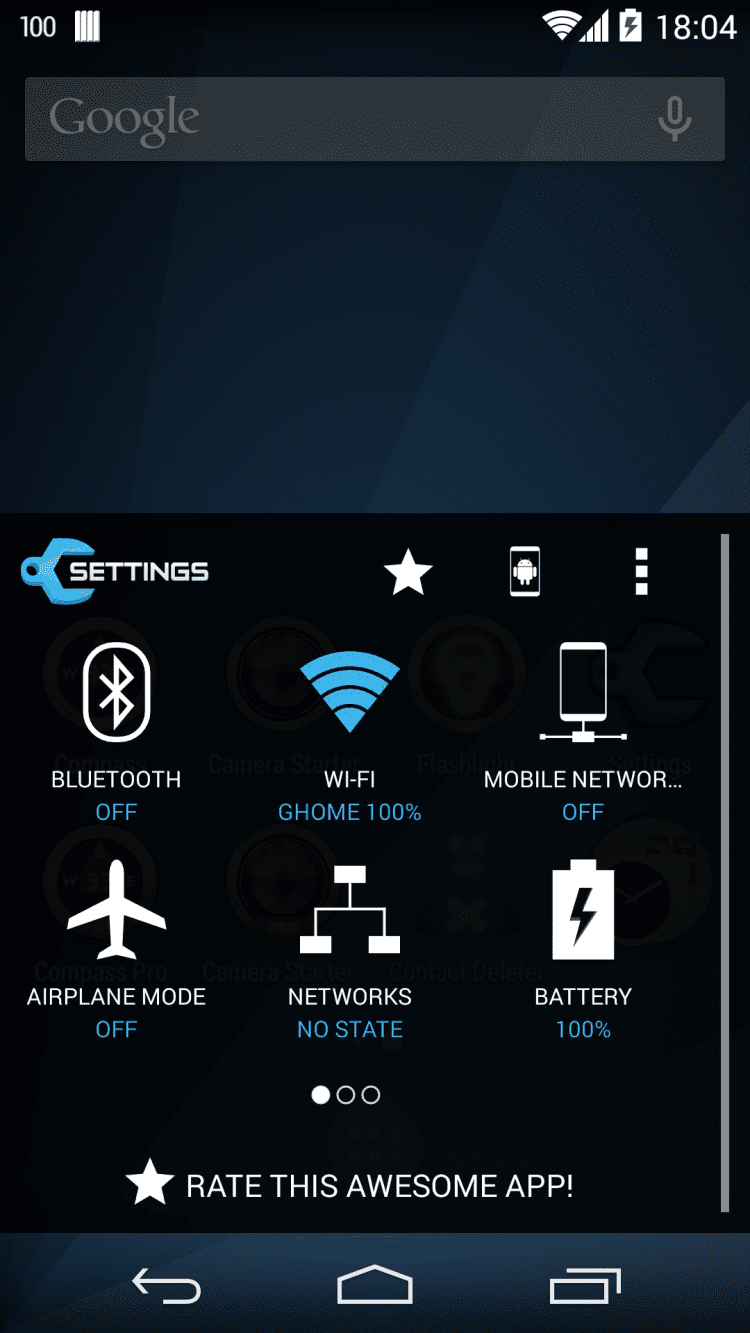This screenshot has height=1333, width=750.
Task: Open recent apps from navigation bar
Action: tap(585, 1286)
